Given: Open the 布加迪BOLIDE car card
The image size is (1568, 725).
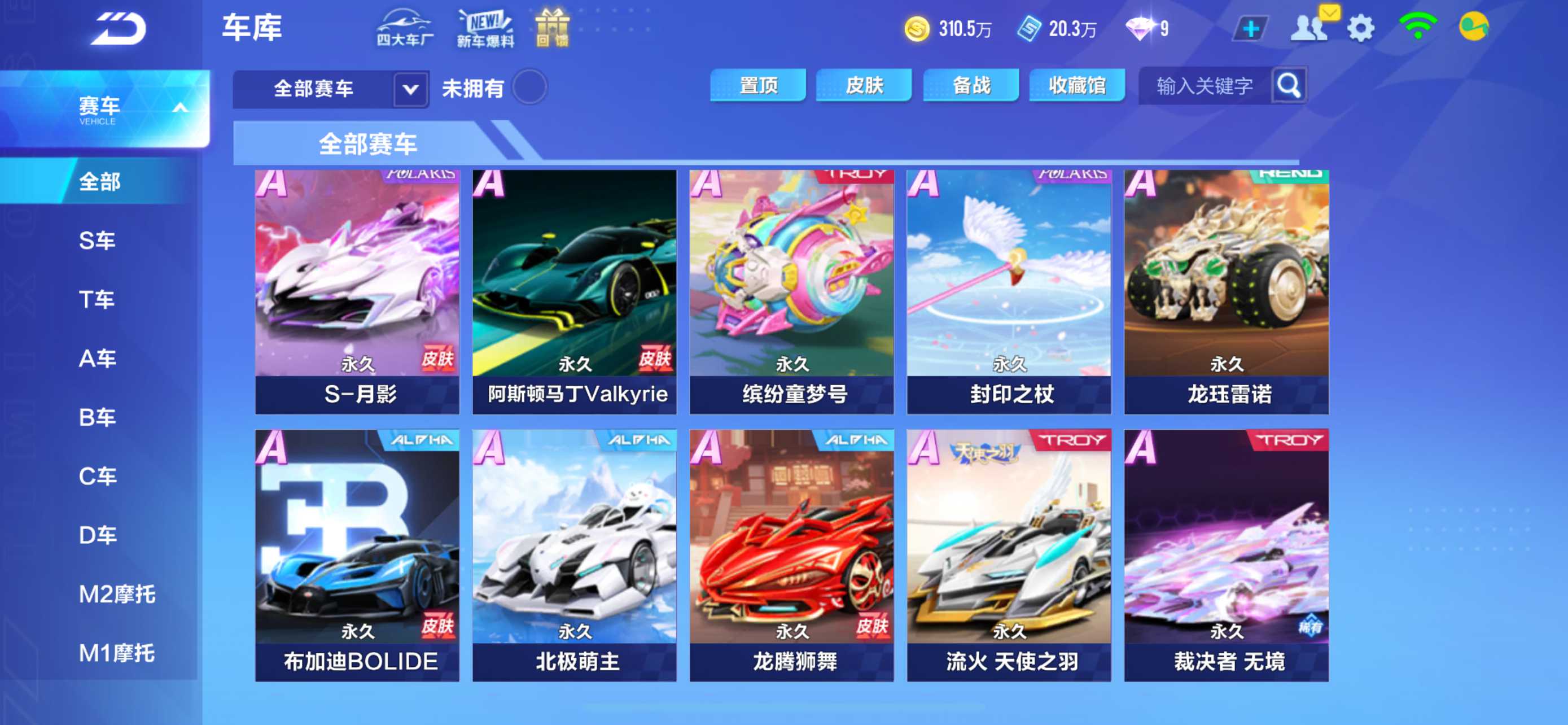Looking at the screenshot, I should click(x=357, y=554).
